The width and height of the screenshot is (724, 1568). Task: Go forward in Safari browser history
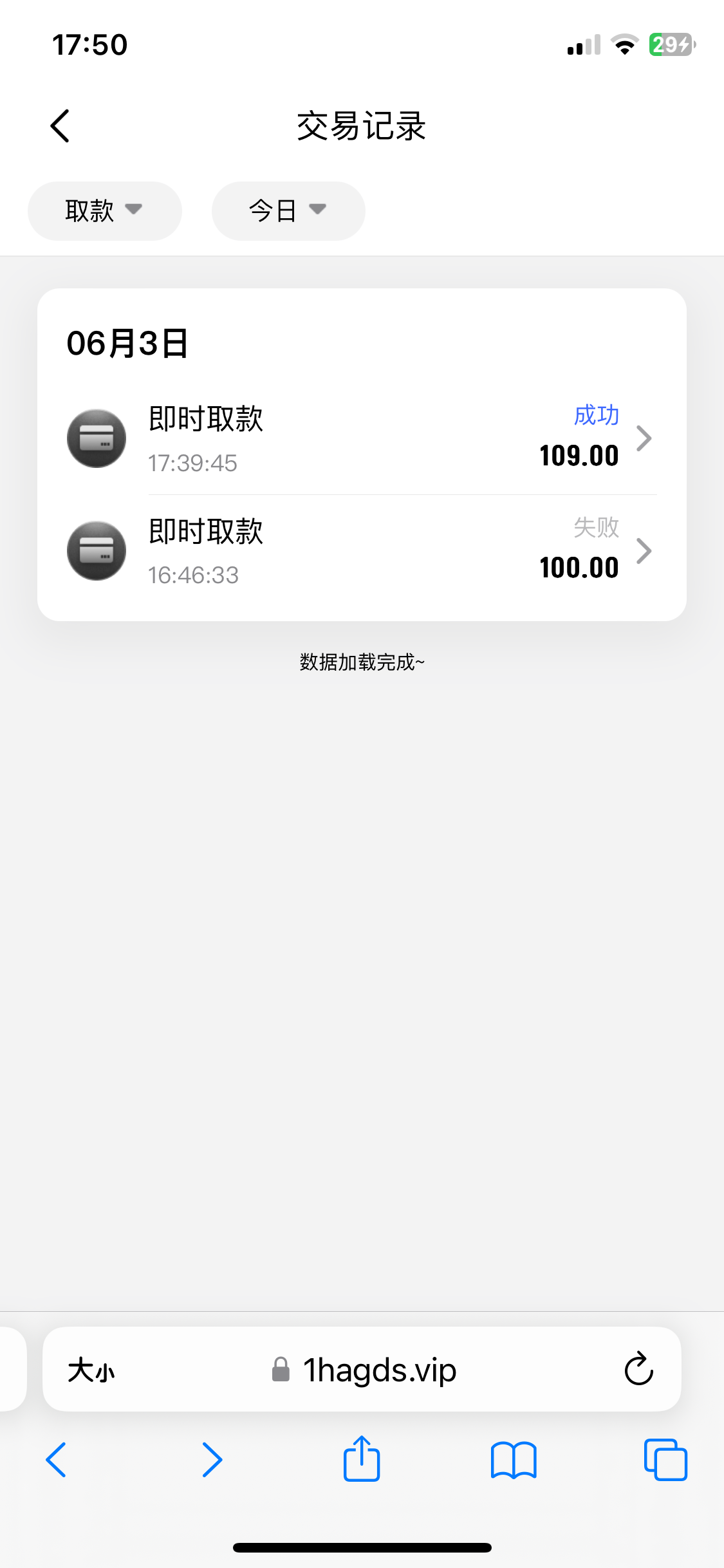coord(212,1459)
